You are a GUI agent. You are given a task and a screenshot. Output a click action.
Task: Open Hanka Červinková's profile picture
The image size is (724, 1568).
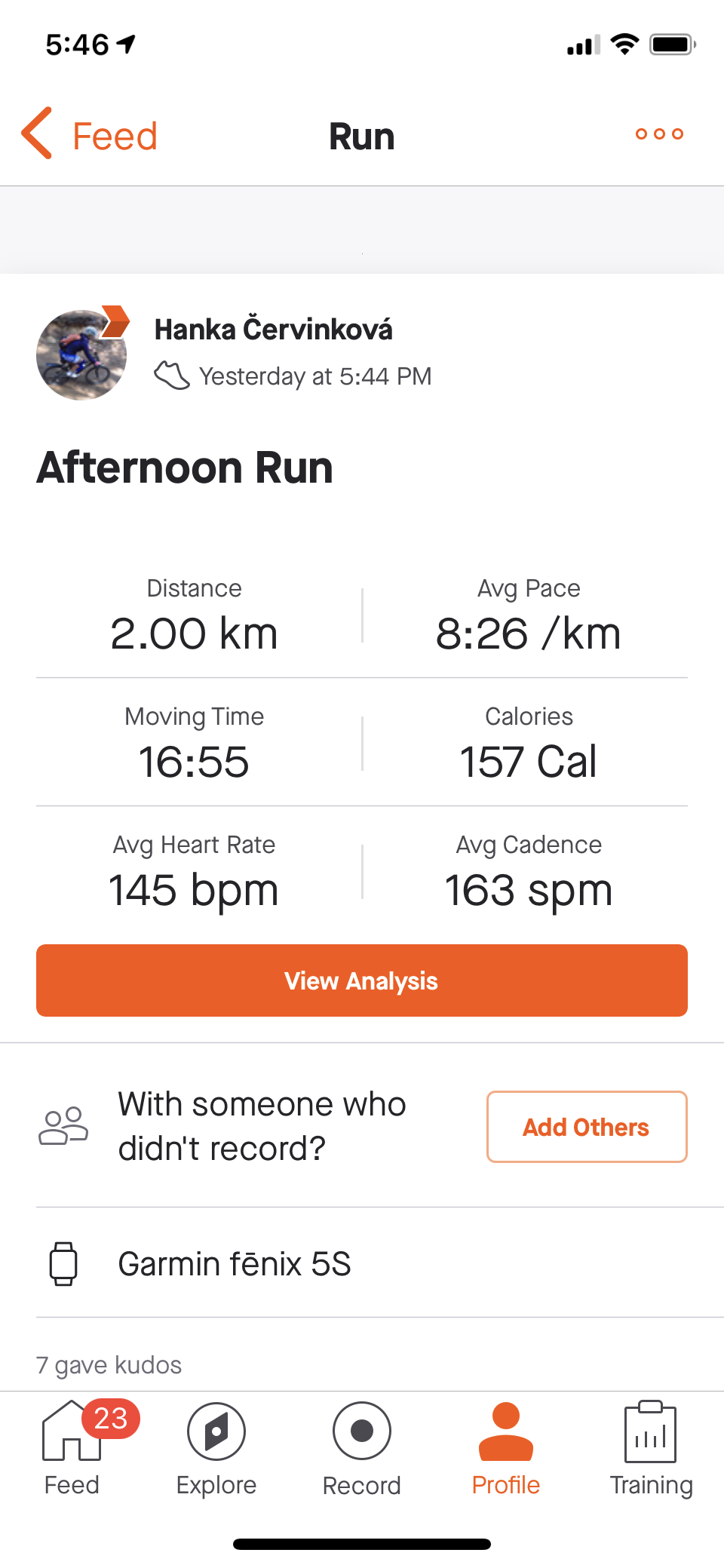coord(81,354)
